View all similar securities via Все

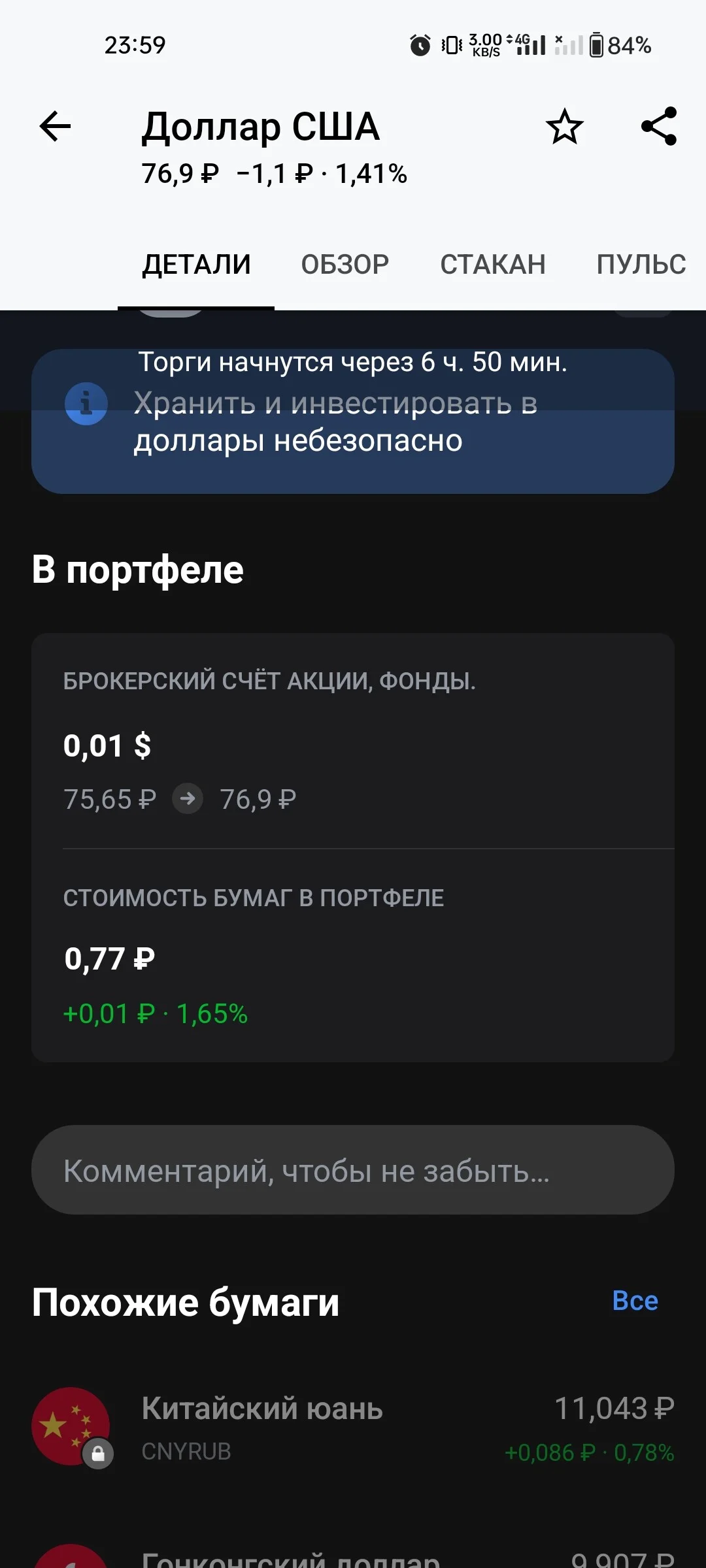[635, 1301]
